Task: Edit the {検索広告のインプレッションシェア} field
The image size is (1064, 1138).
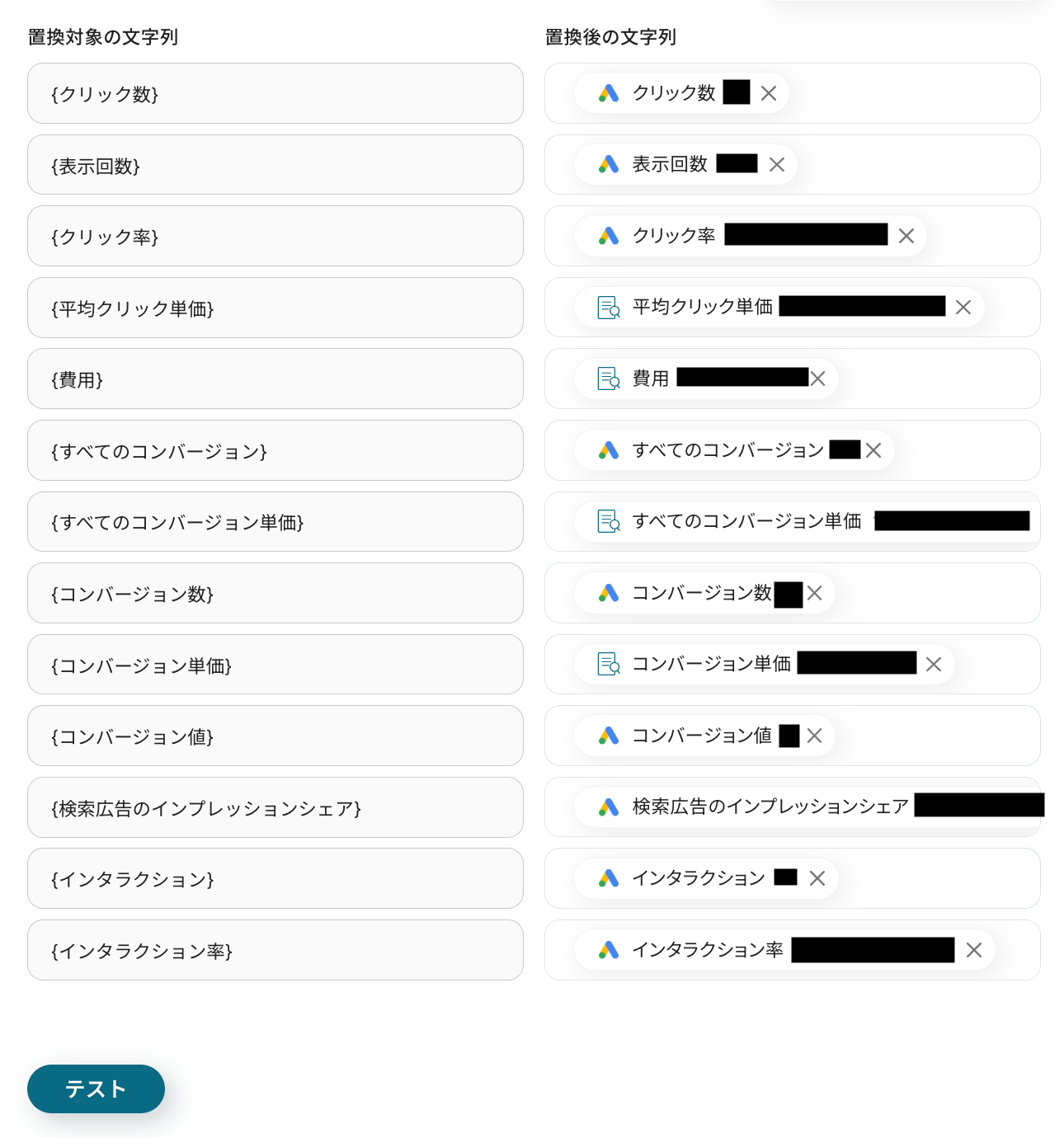Action: pyautogui.click(x=275, y=808)
